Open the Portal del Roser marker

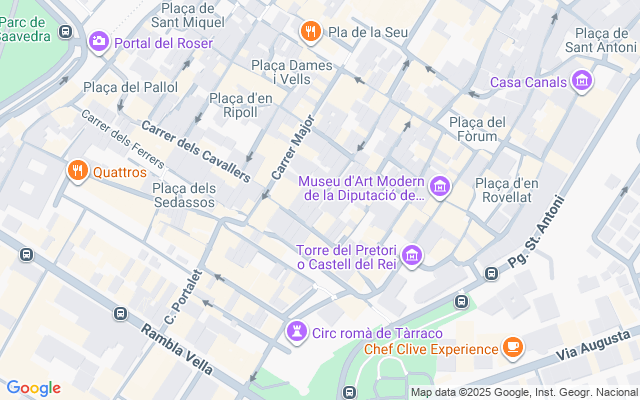point(99,42)
